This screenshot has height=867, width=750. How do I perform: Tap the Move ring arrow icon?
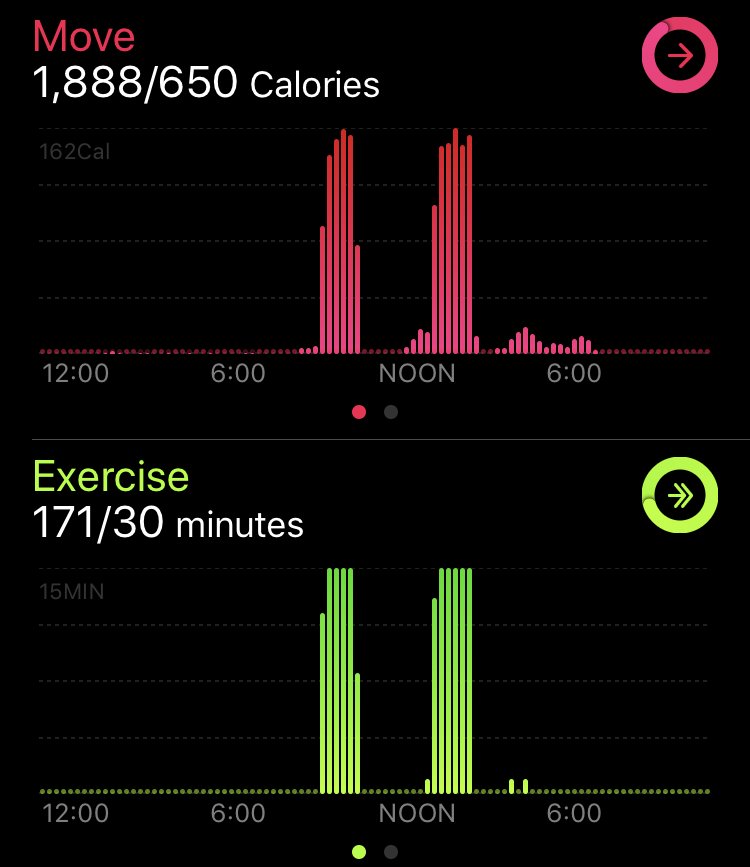click(680, 56)
